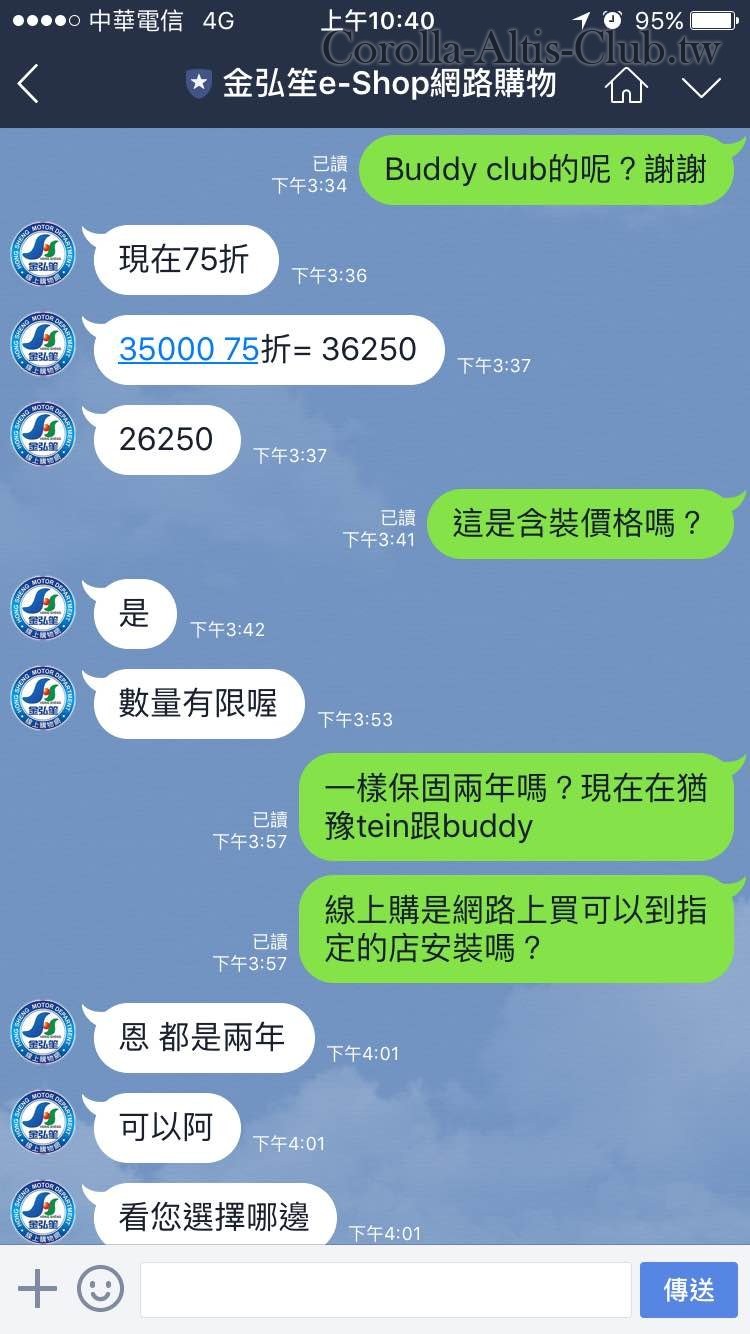Open the underlined 35000 75 link
Image resolution: width=750 pixels, height=1334 pixels.
[x=188, y=349]
